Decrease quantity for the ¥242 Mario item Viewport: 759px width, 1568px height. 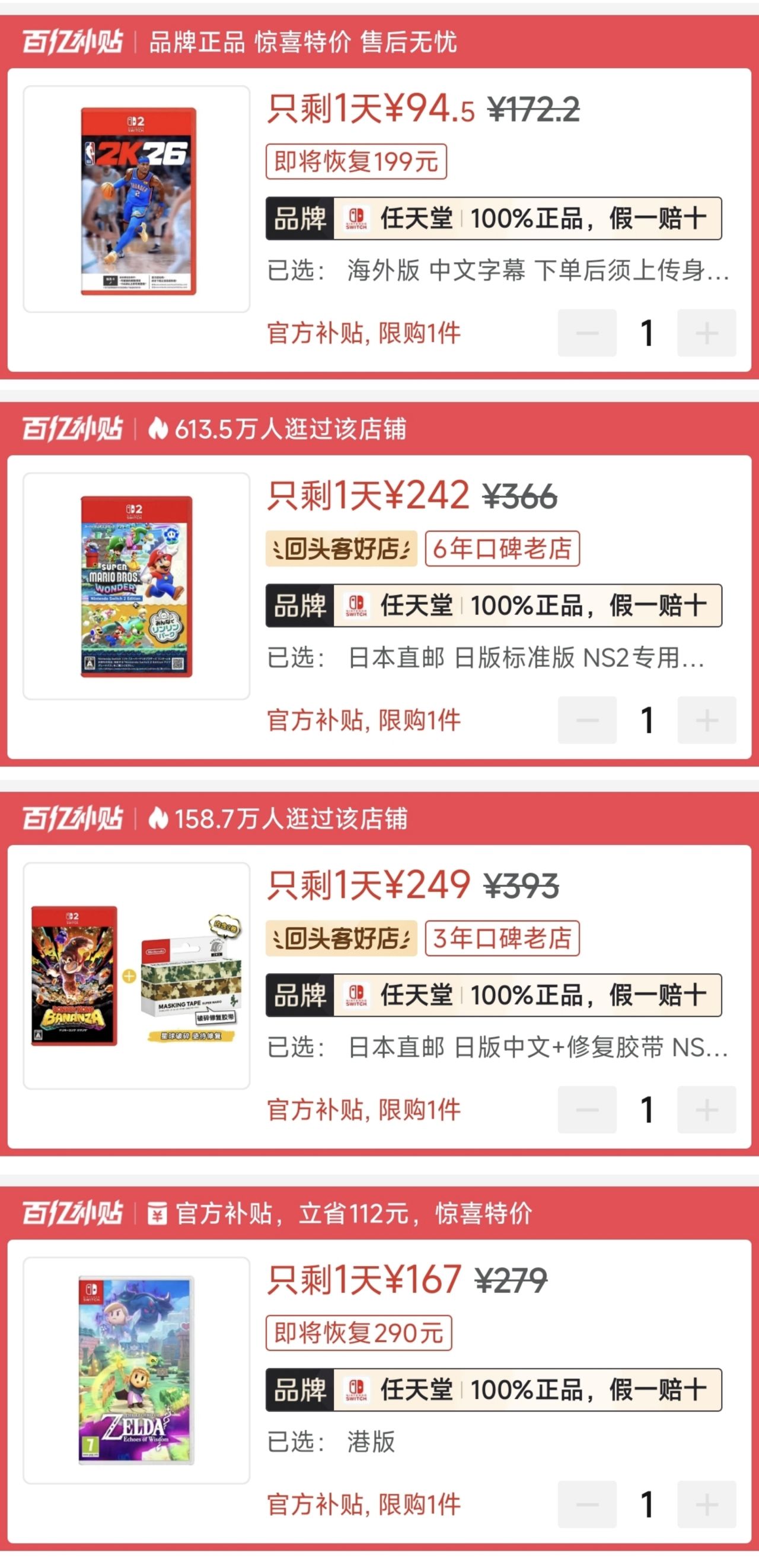587,720
